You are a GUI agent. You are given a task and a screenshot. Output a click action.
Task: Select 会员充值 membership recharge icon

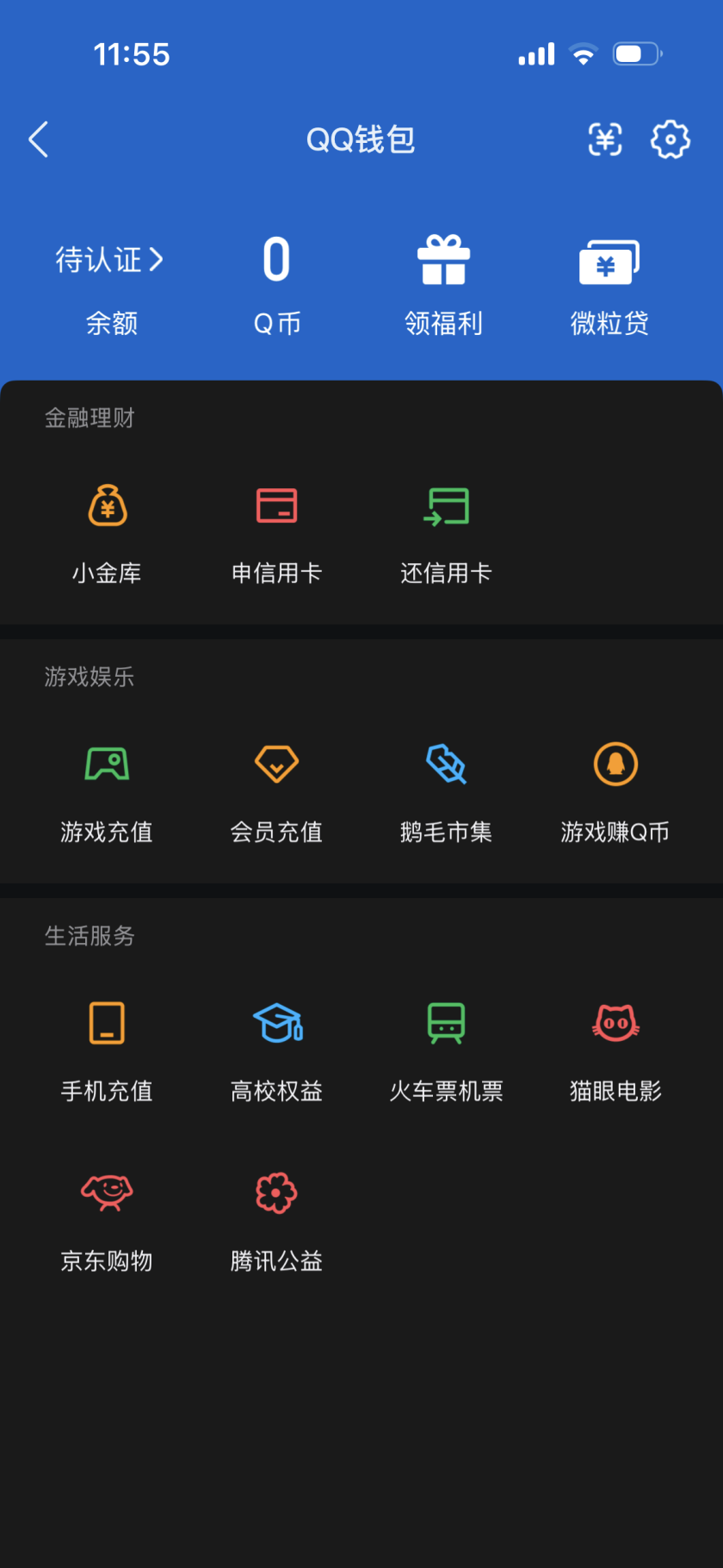[x=276, y=789]
